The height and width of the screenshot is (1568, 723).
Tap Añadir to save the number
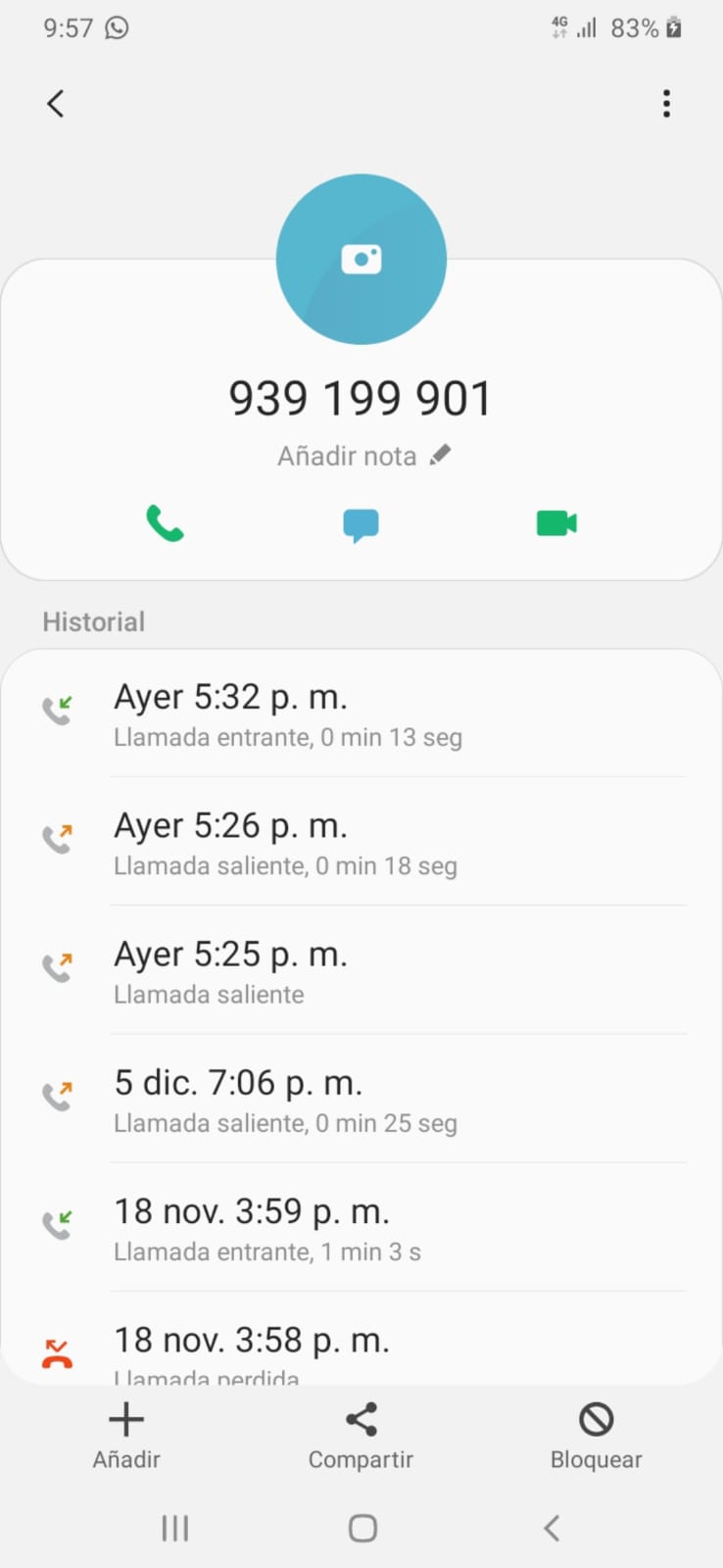[126, 1436]
